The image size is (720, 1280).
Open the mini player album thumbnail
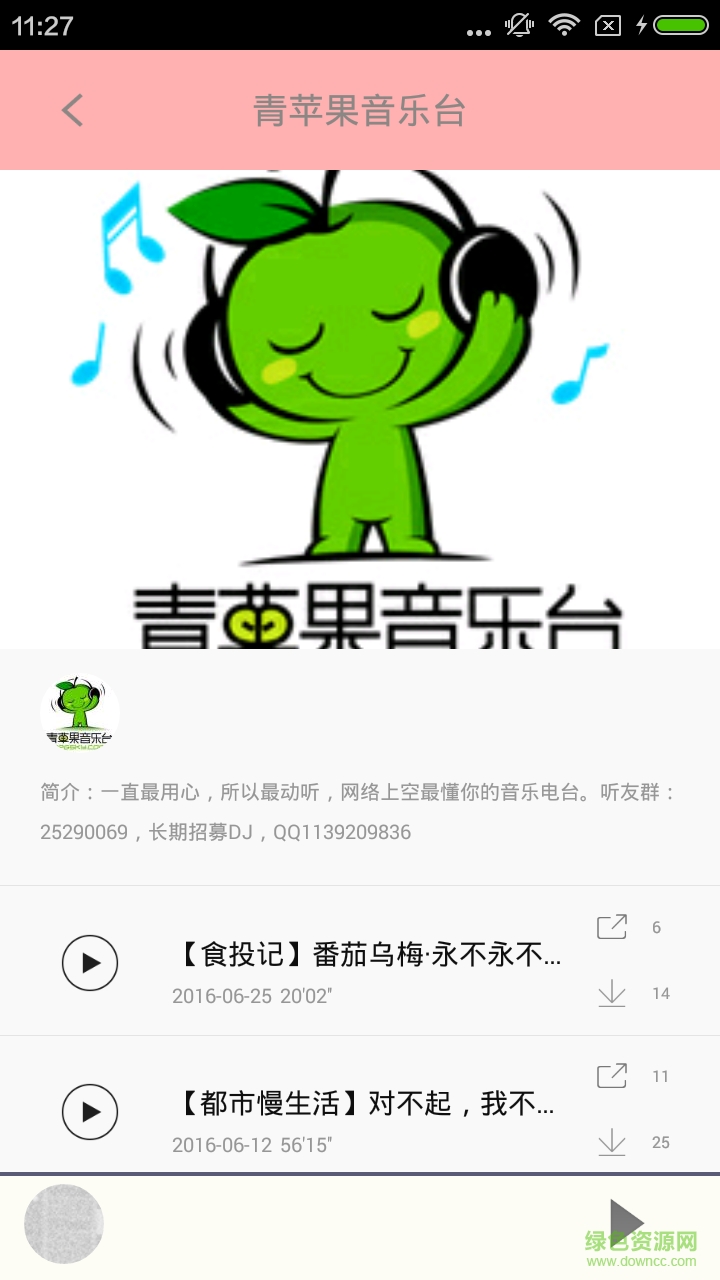point(64,1222)
